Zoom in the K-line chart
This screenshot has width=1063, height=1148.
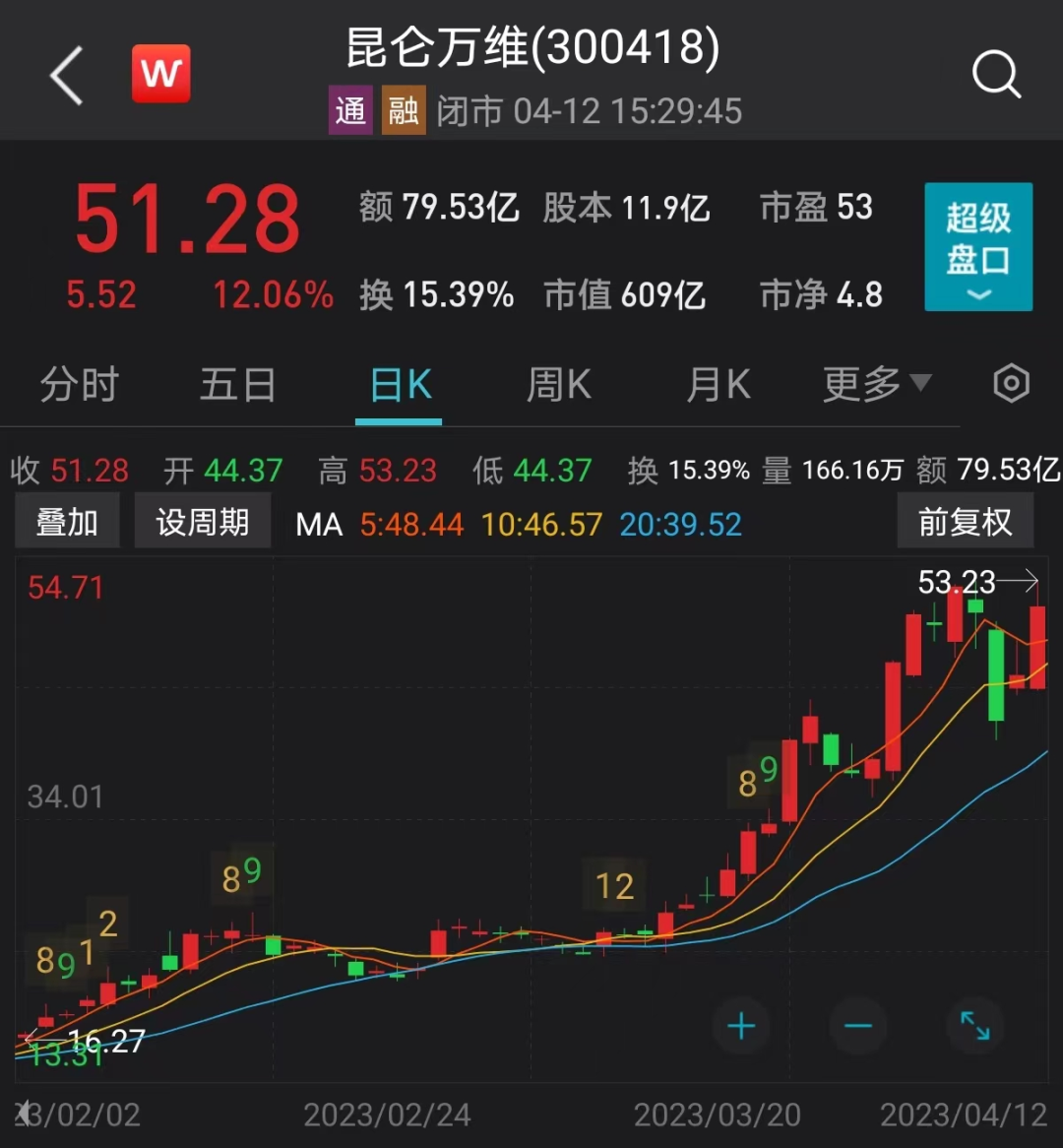tap(741, 1027)
